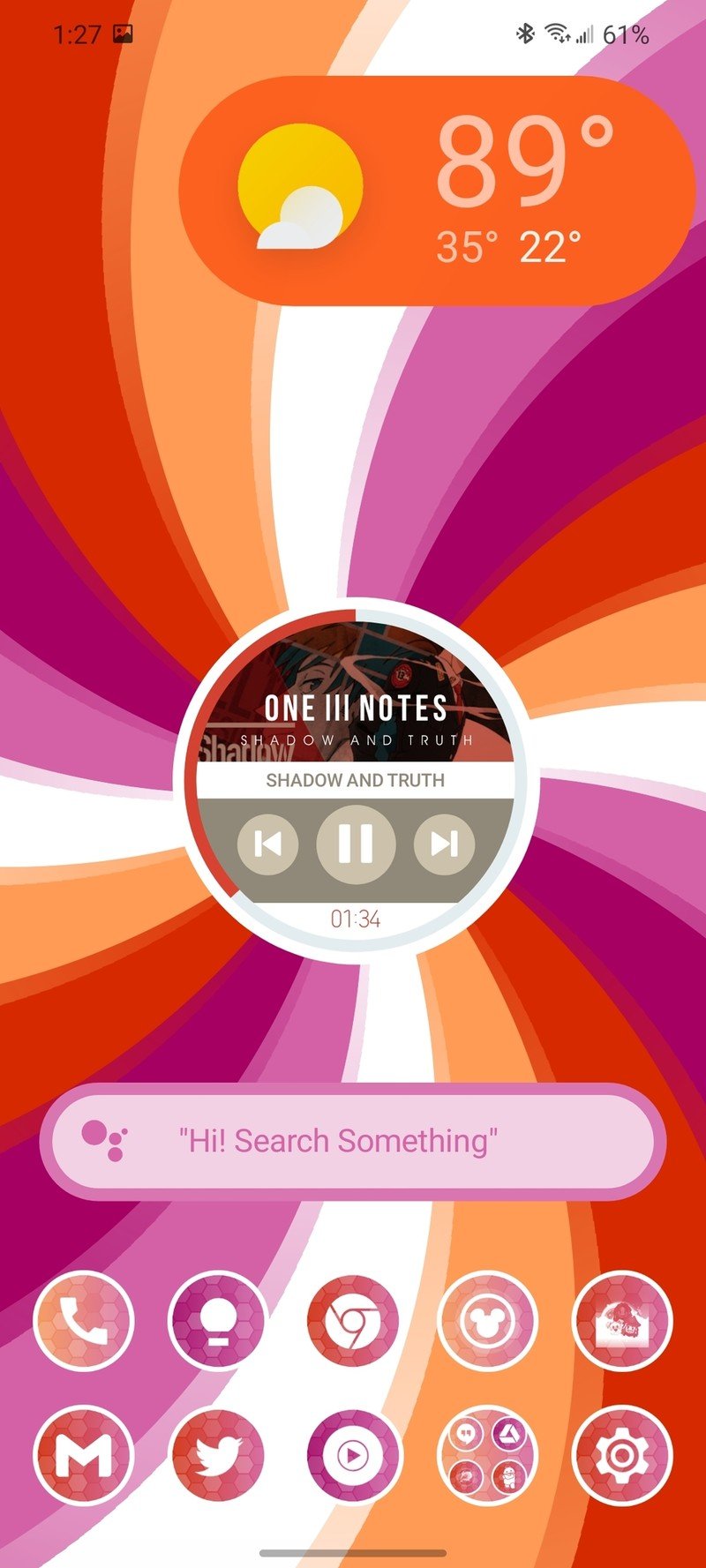
Task: Launch the envelope photo app icon
Action: click(622, 1321)
